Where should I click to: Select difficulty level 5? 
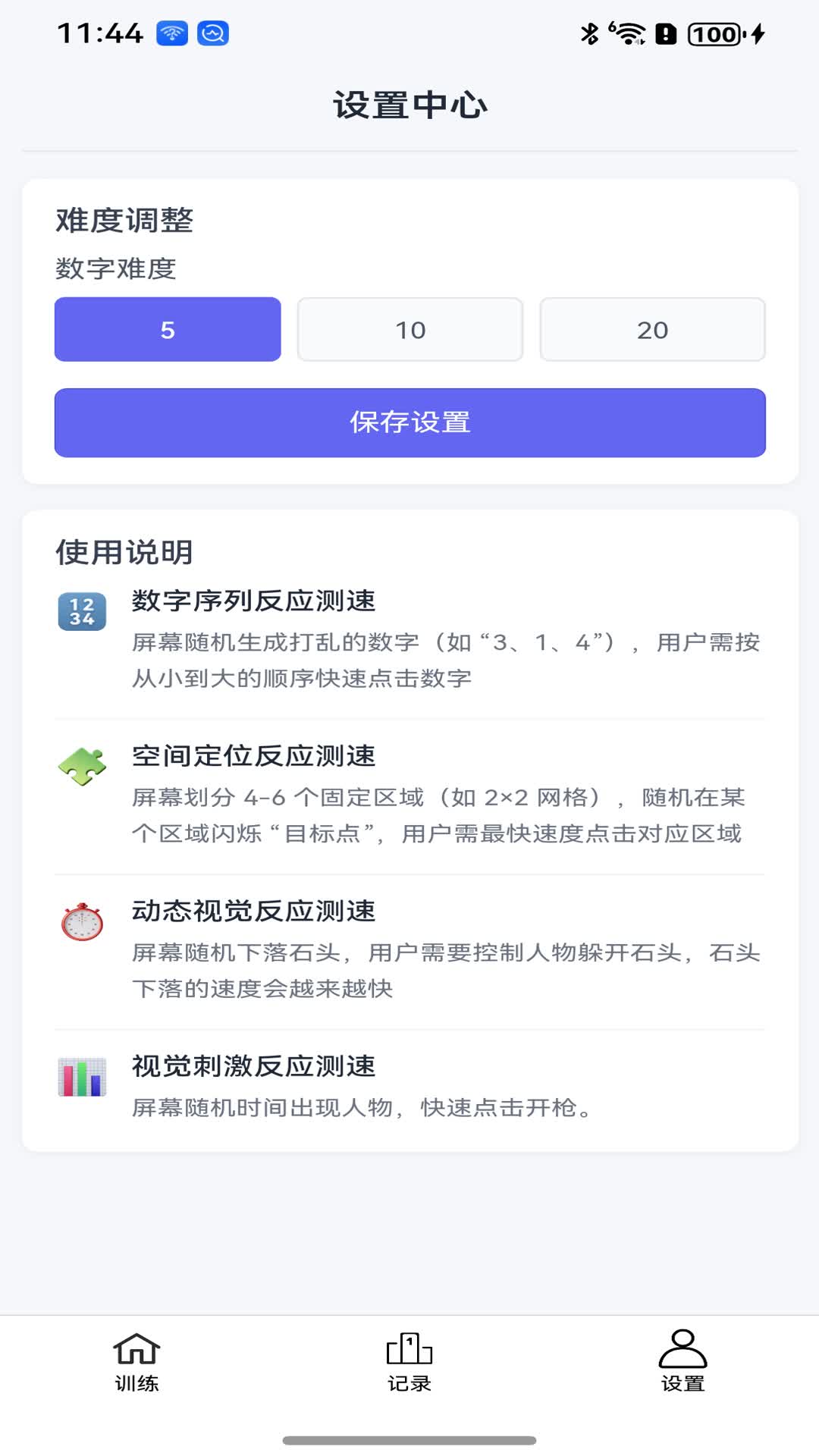(167, 329)
